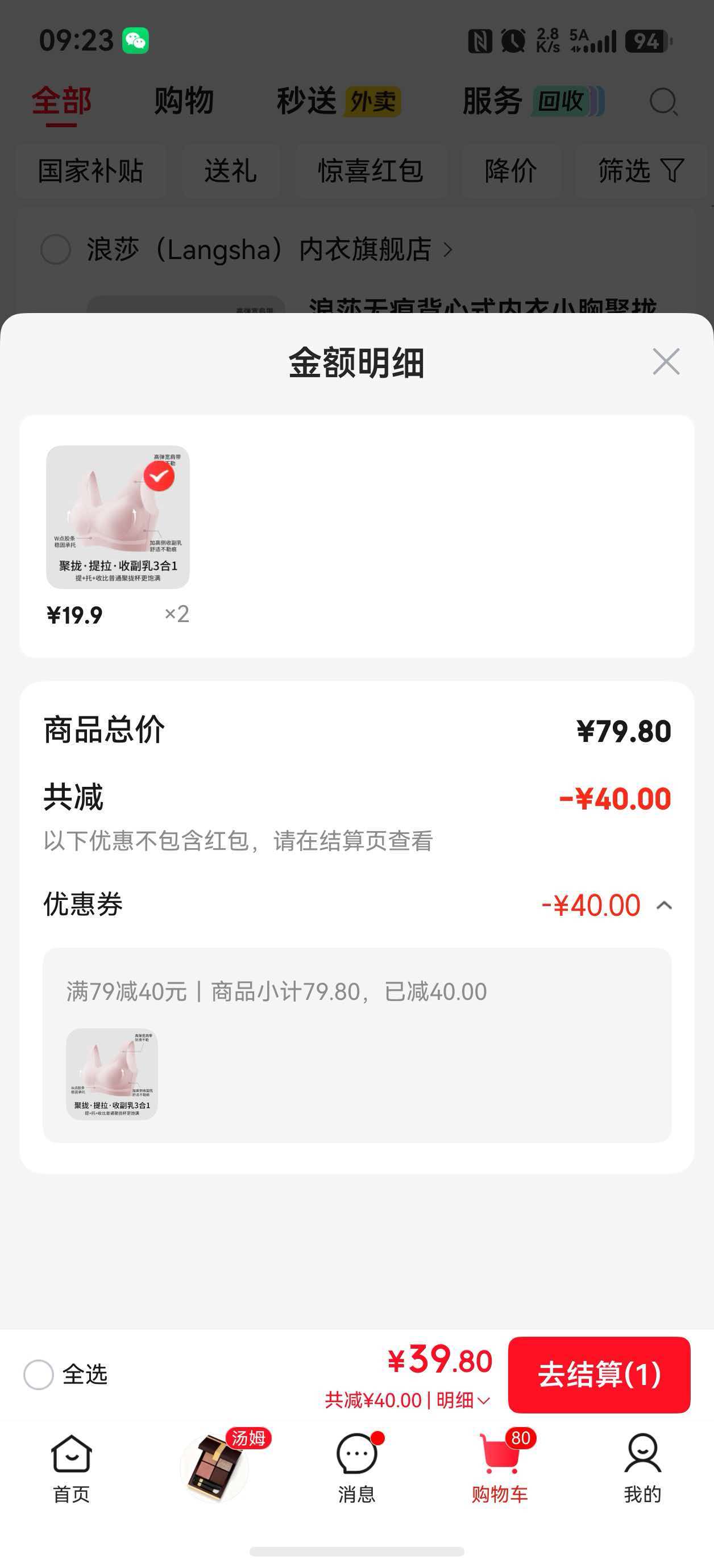The image size is (714, 1568).
Task: Uncheck the selected product thumbnail priced ¥19.9
Action: [x=159, y=476]
